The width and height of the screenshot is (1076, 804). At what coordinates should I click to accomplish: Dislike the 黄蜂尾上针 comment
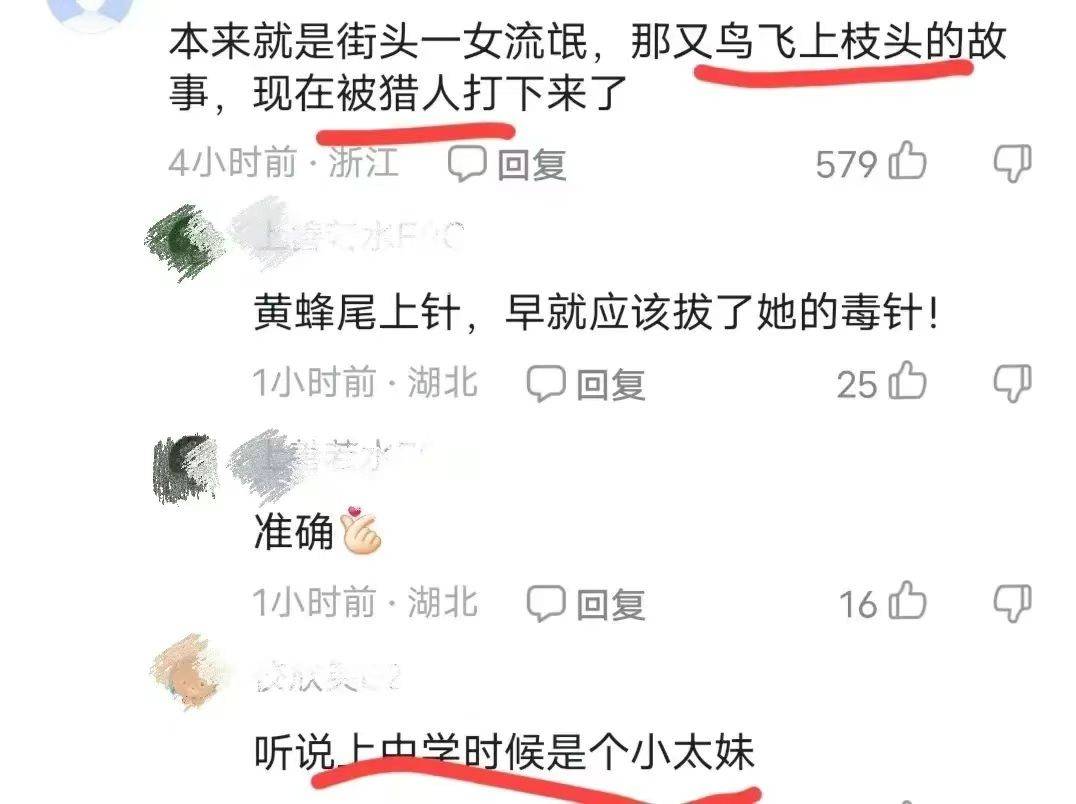[1012, 383]
